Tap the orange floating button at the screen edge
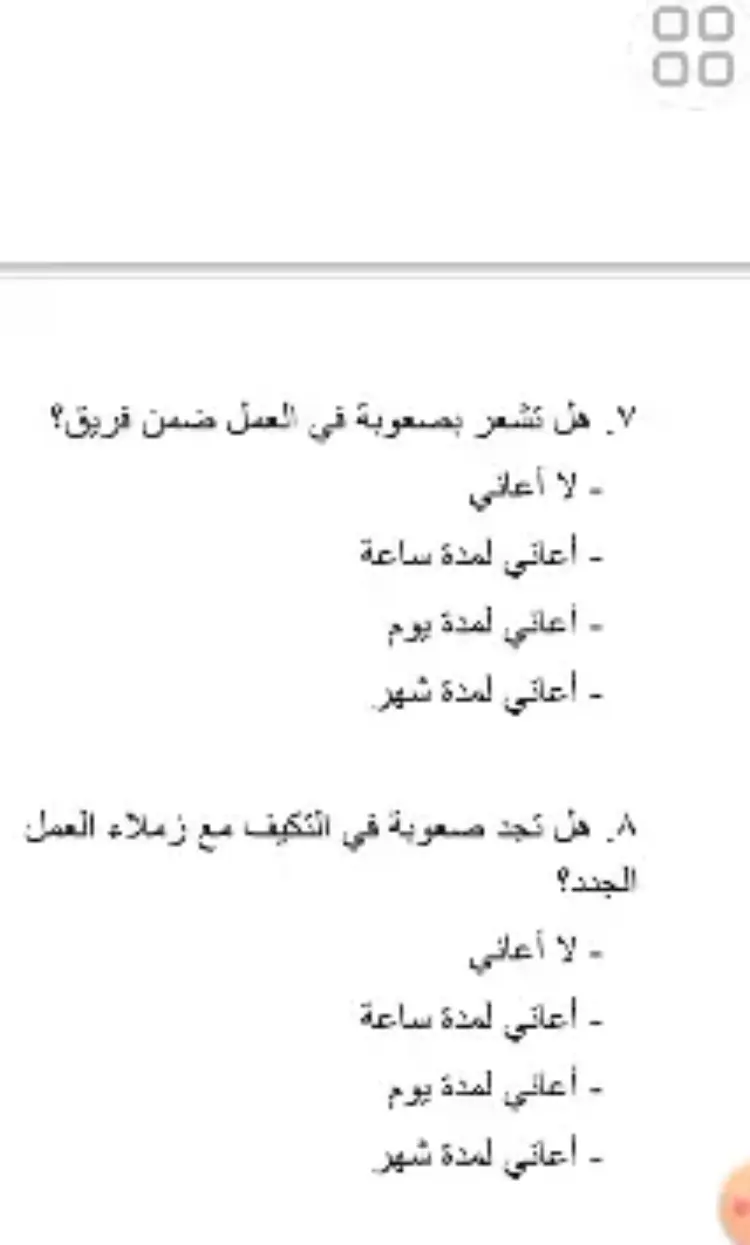 pos(737,1206)
